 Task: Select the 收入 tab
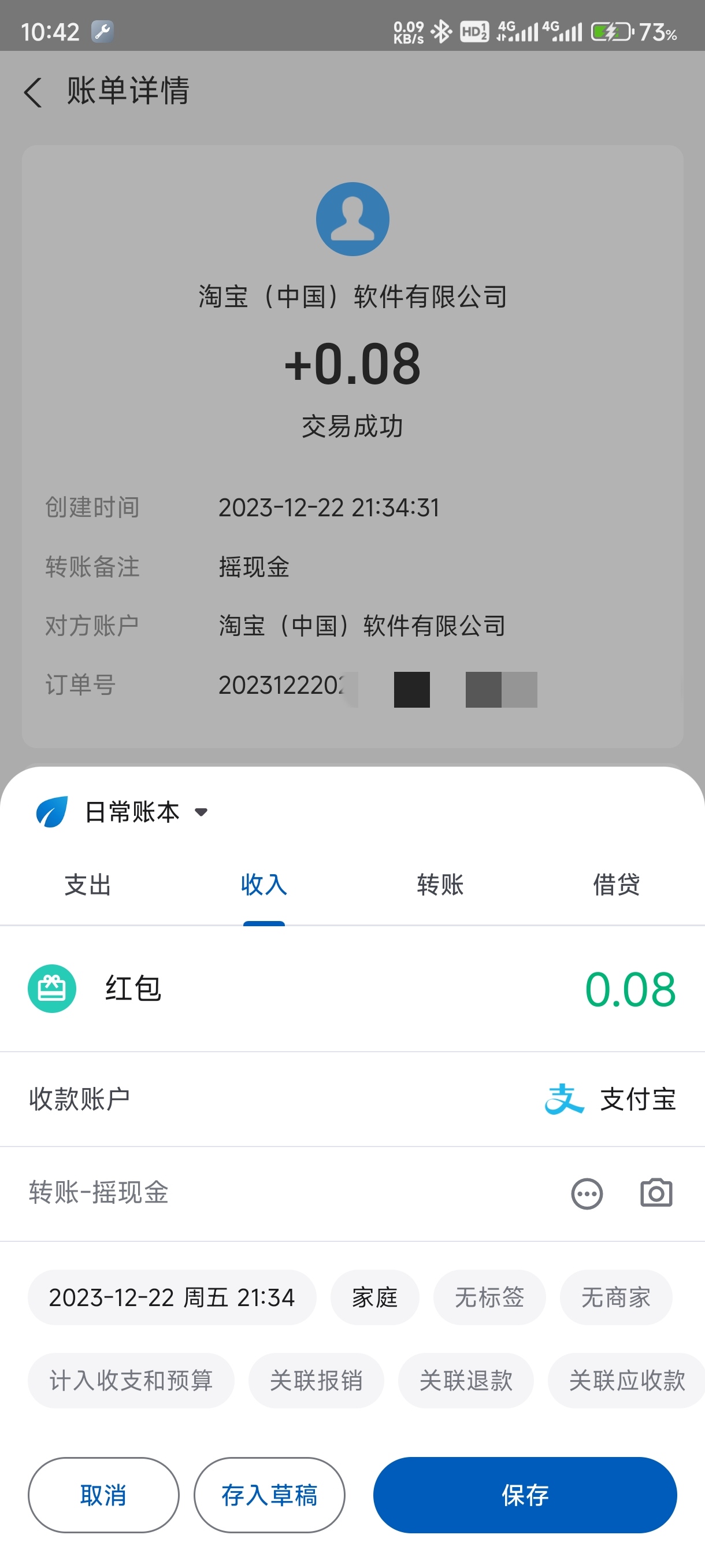tap(264, 885)
